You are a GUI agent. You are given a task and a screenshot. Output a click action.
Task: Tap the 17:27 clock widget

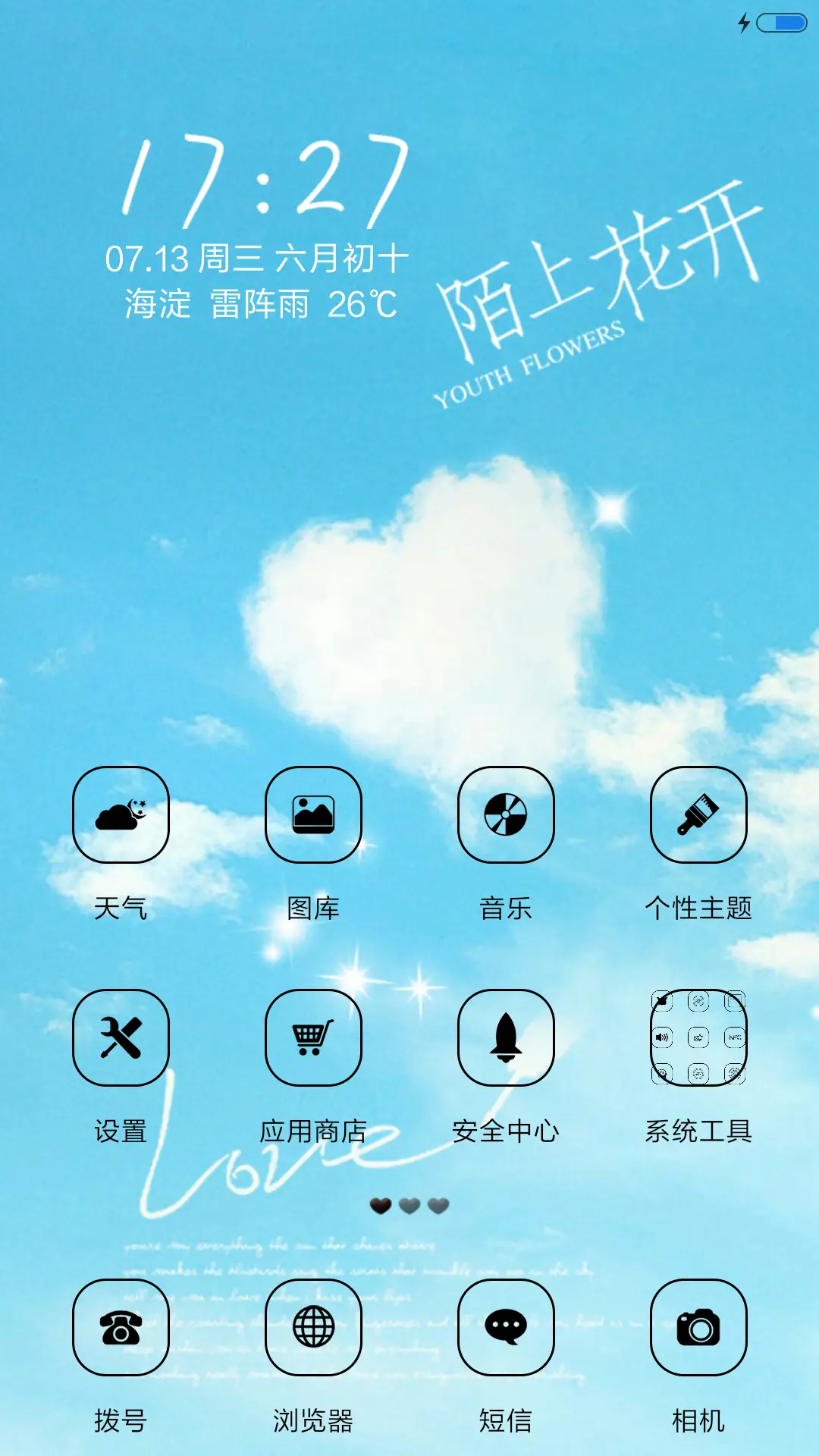[x=262, y=178]
